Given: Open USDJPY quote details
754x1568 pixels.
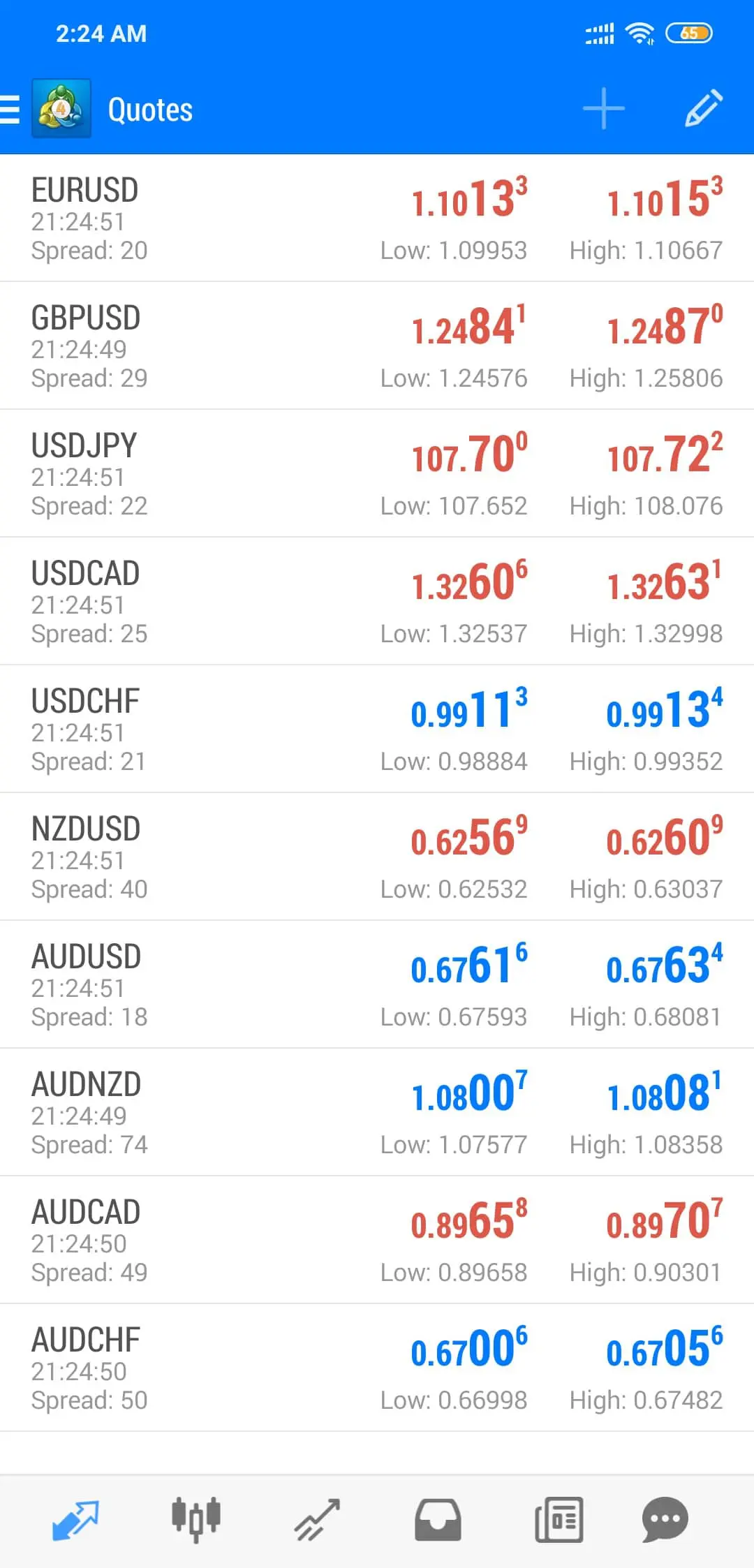Looking at the screenshot, I should pyautogui.click(x=377, y=473).
